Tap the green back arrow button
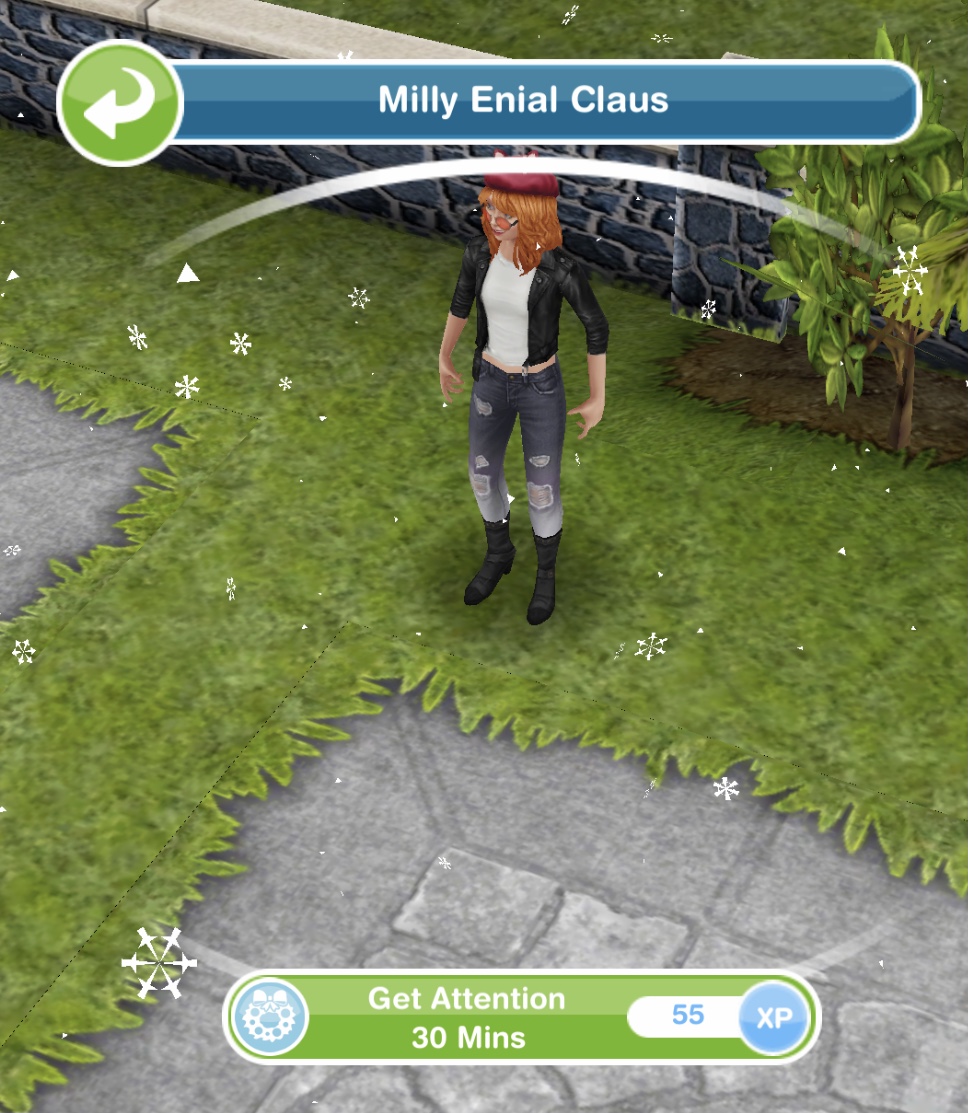 click(x=120, y=103)
